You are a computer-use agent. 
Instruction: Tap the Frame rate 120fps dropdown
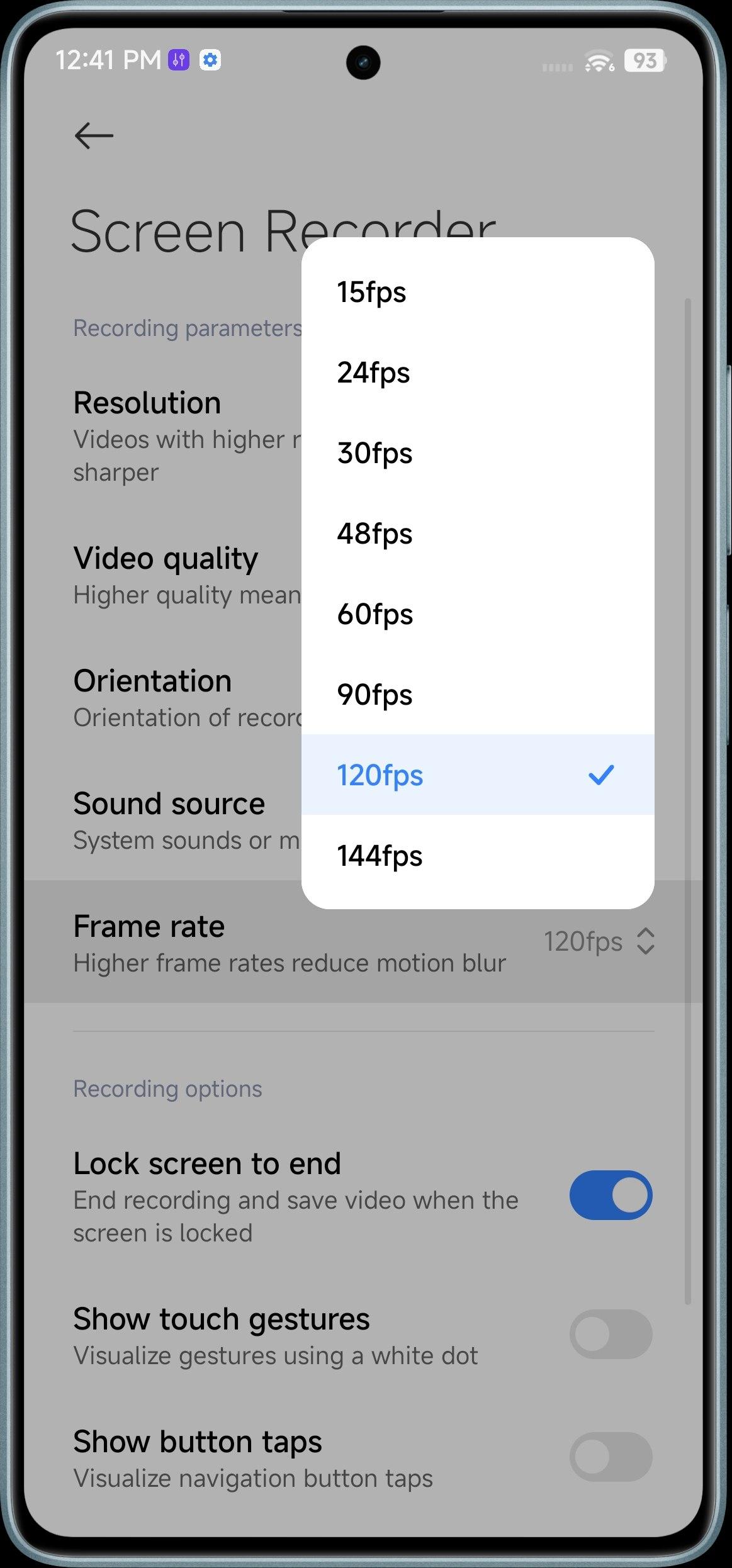pos(599,942)
